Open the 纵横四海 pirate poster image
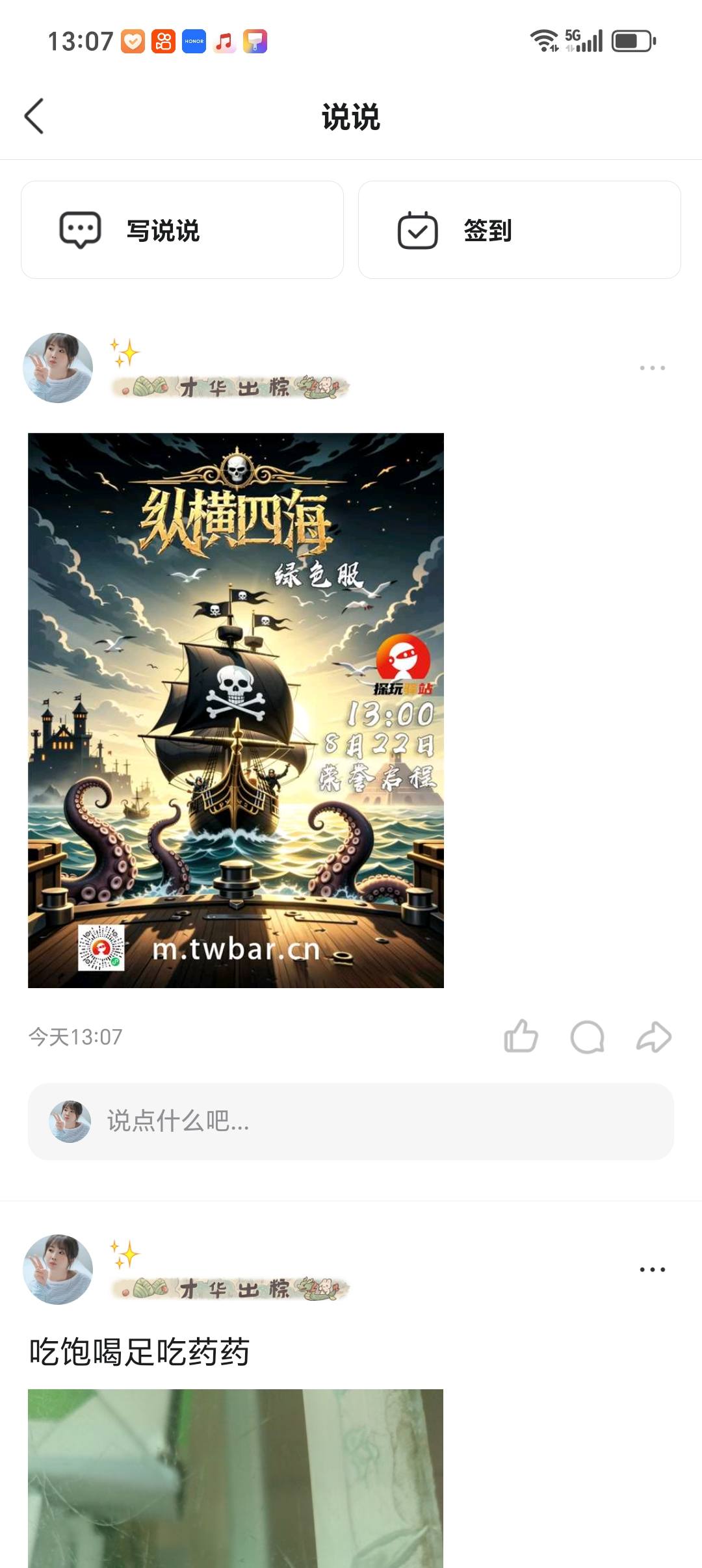702x1568 pixels. [x=235, y=710]
